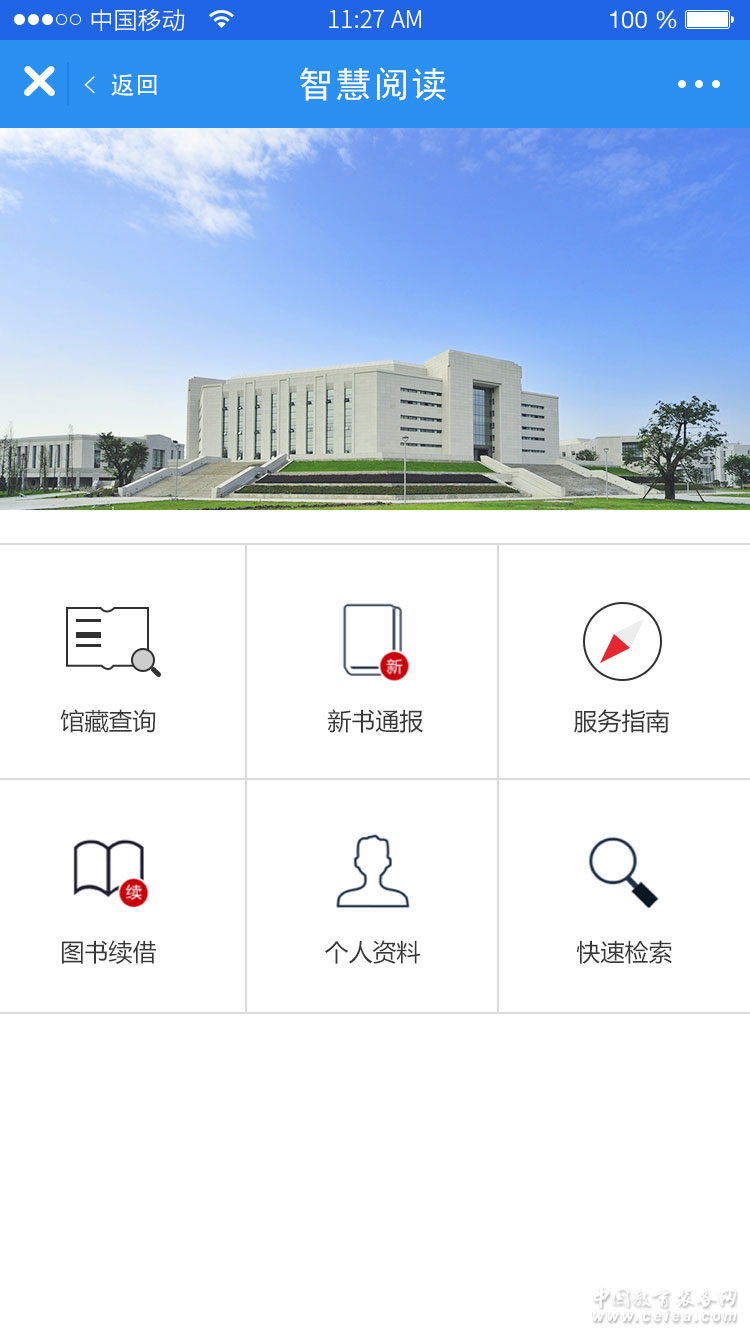Launch 快速检索 quick search
Image resolution: width=750 pixels, height=1334 pixels.
click(623, 897)
